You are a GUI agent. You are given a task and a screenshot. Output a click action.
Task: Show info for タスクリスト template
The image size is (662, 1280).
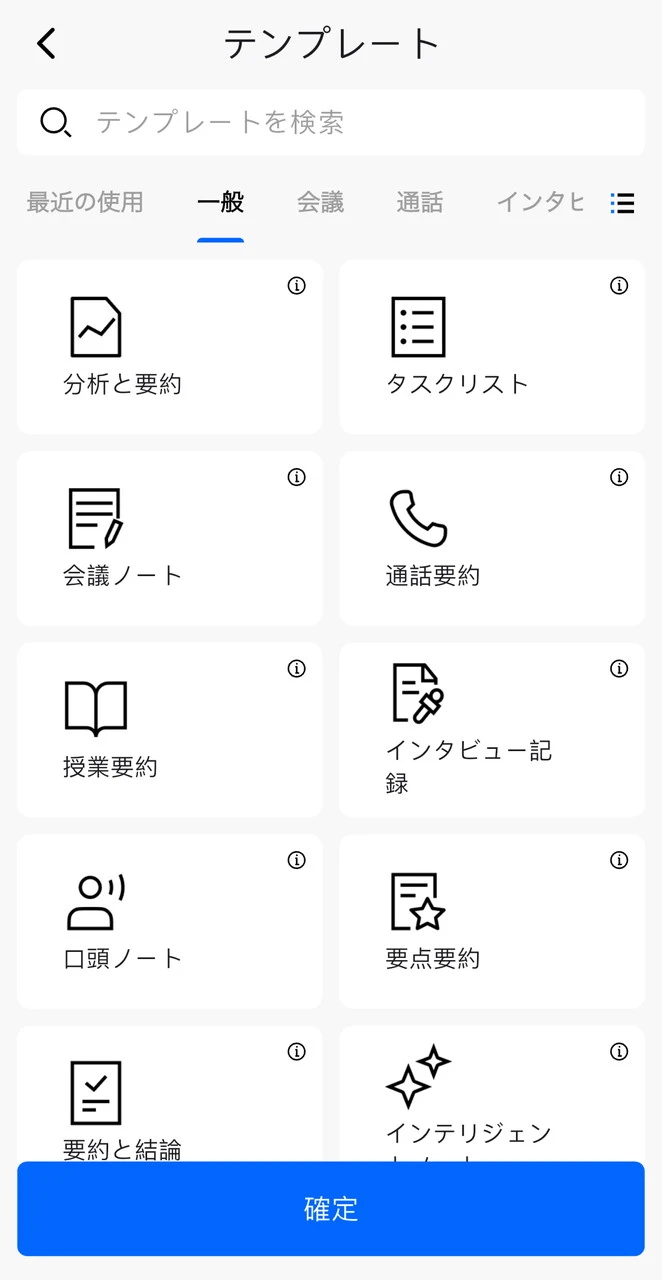coord(619,286)
